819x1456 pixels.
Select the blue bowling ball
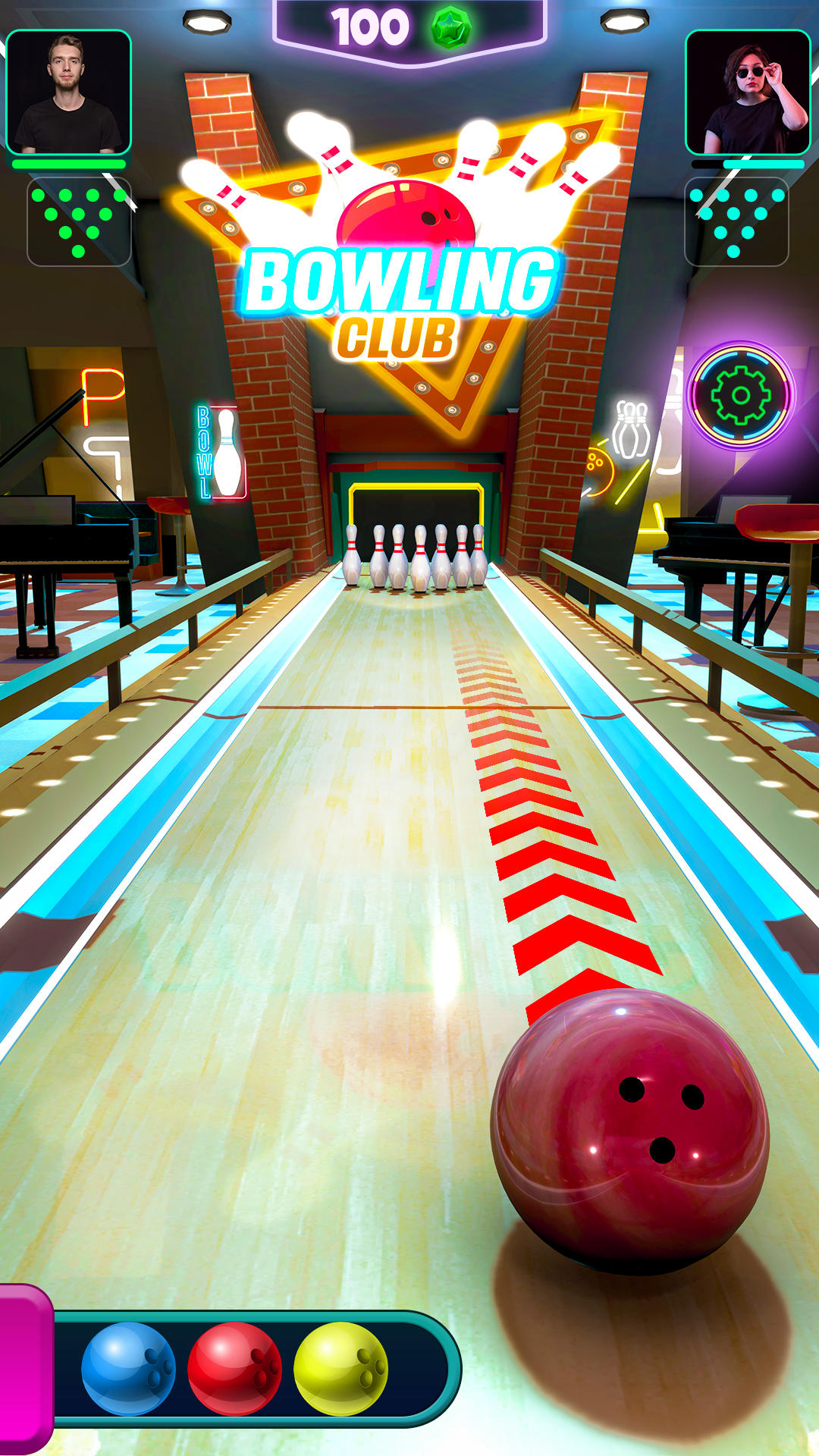[128, 1370]
